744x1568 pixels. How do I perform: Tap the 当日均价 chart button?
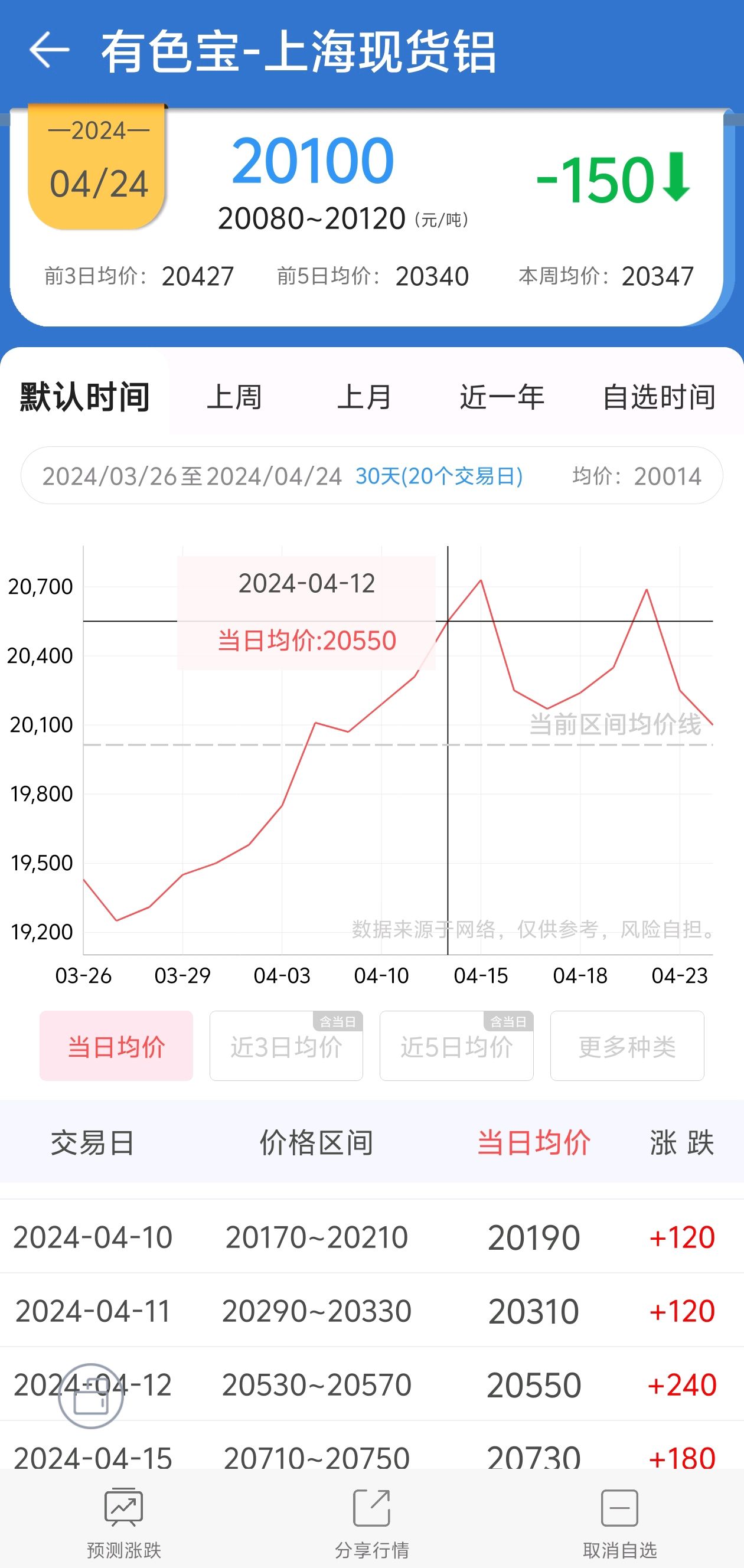116,1046
